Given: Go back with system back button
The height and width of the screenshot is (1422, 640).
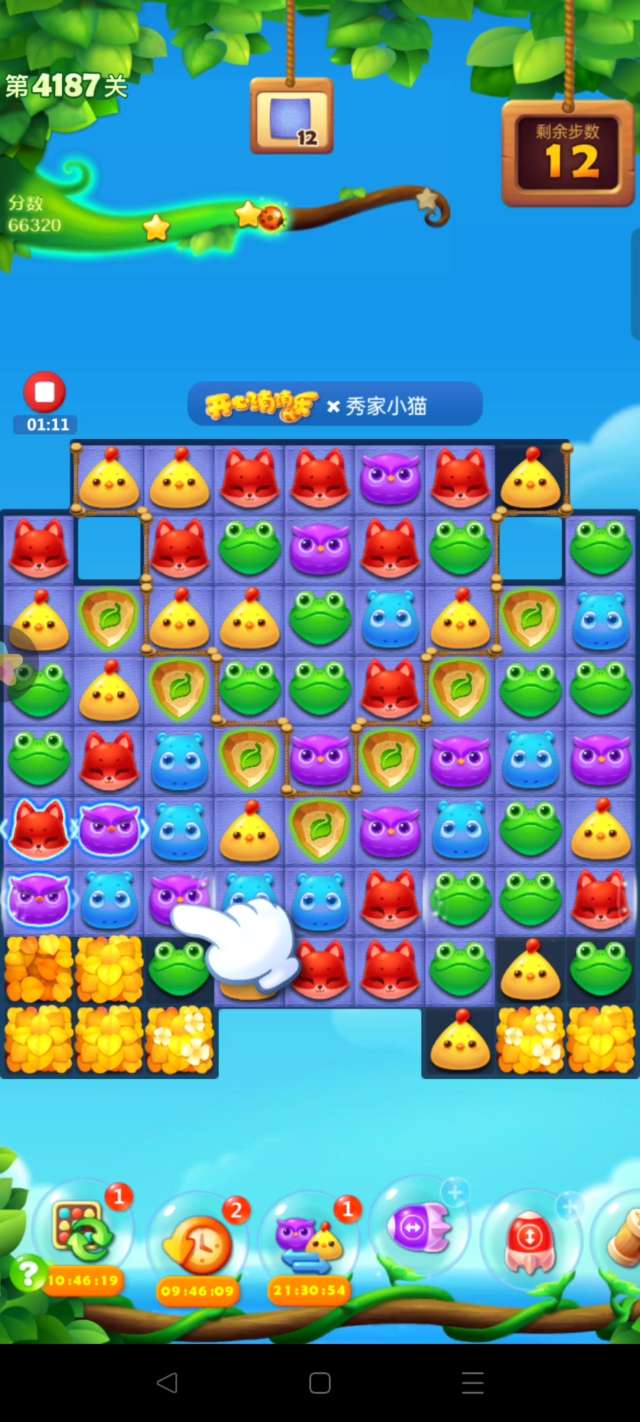Looking at the screenshot, I should [x=167, y=1383].
